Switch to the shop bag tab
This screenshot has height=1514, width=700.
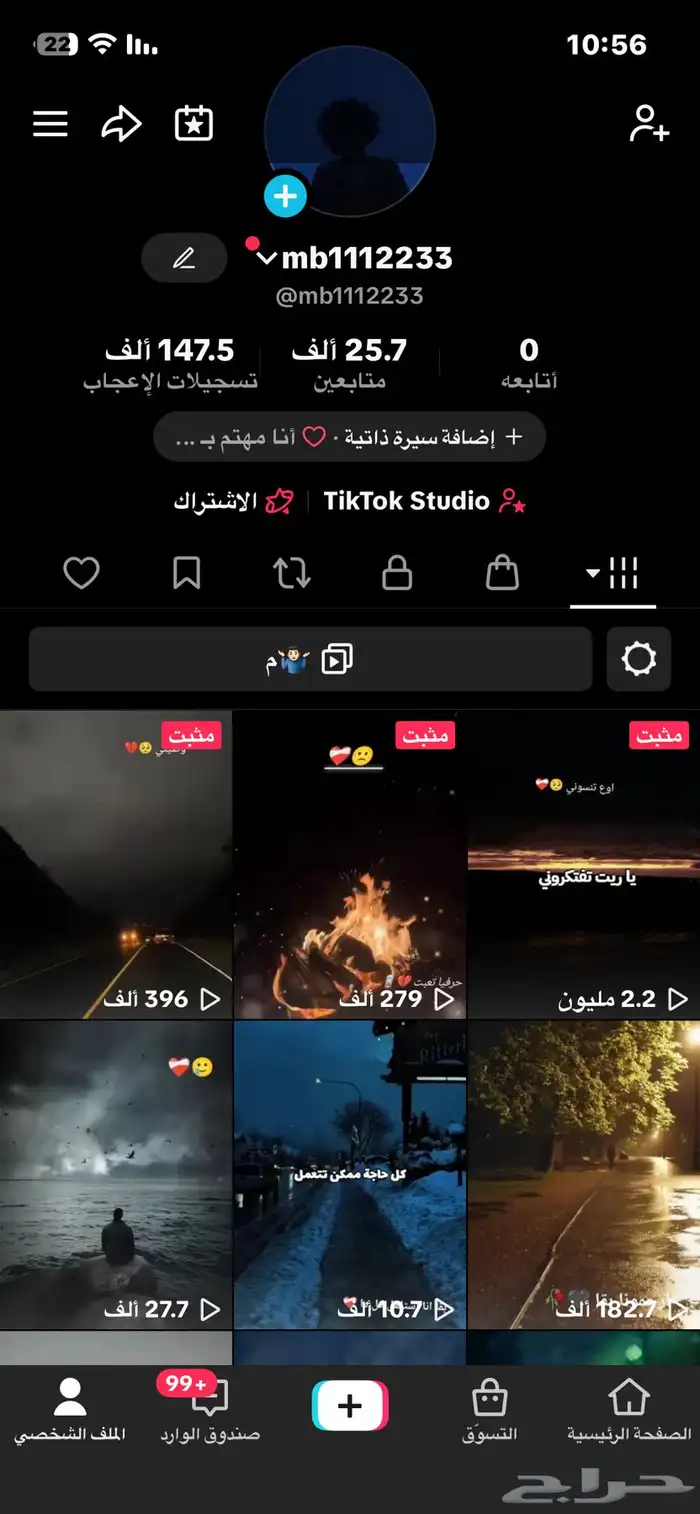[x=502, y=574]
